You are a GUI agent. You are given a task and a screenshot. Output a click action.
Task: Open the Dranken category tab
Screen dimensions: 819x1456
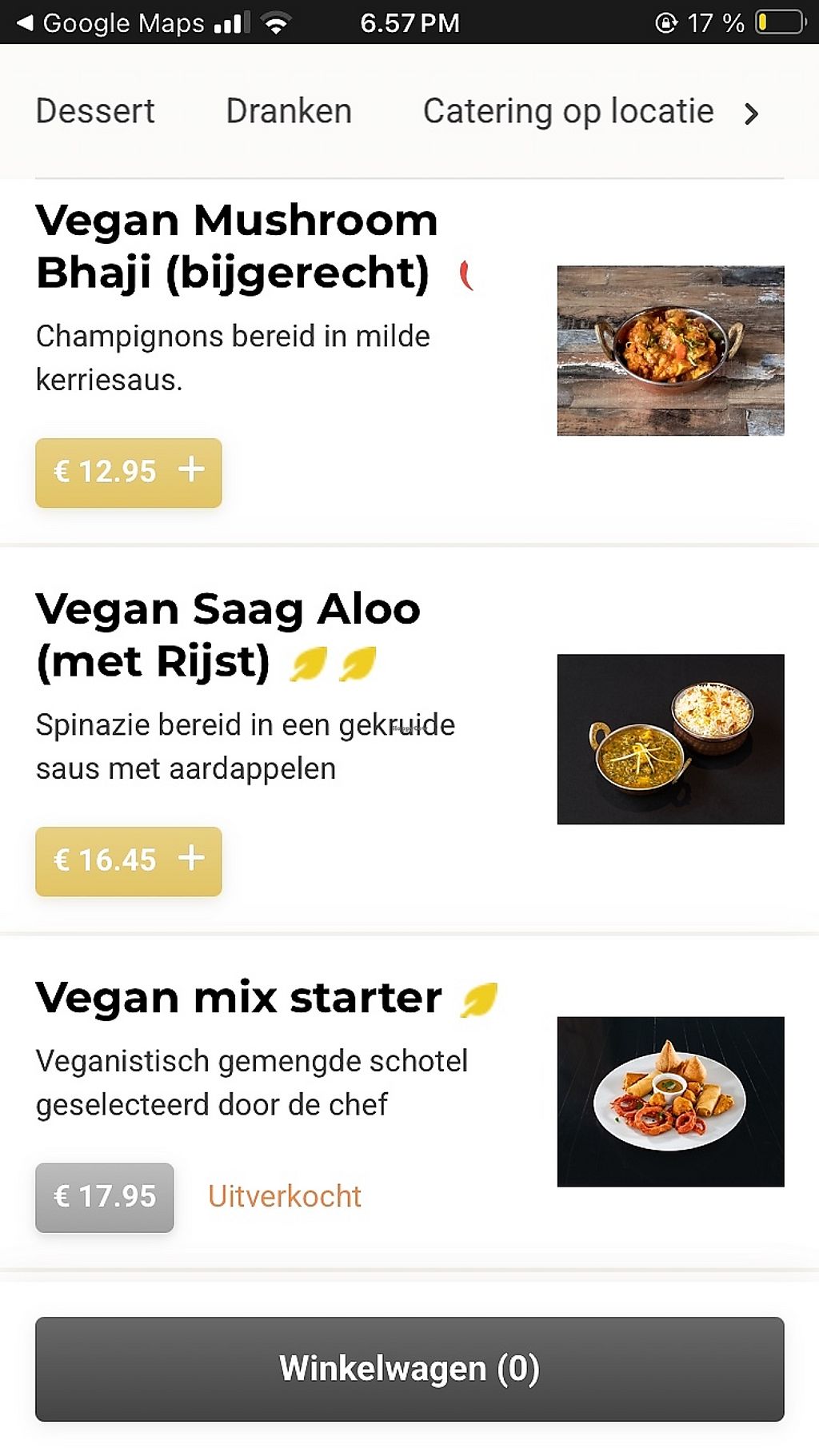[289, 111]
